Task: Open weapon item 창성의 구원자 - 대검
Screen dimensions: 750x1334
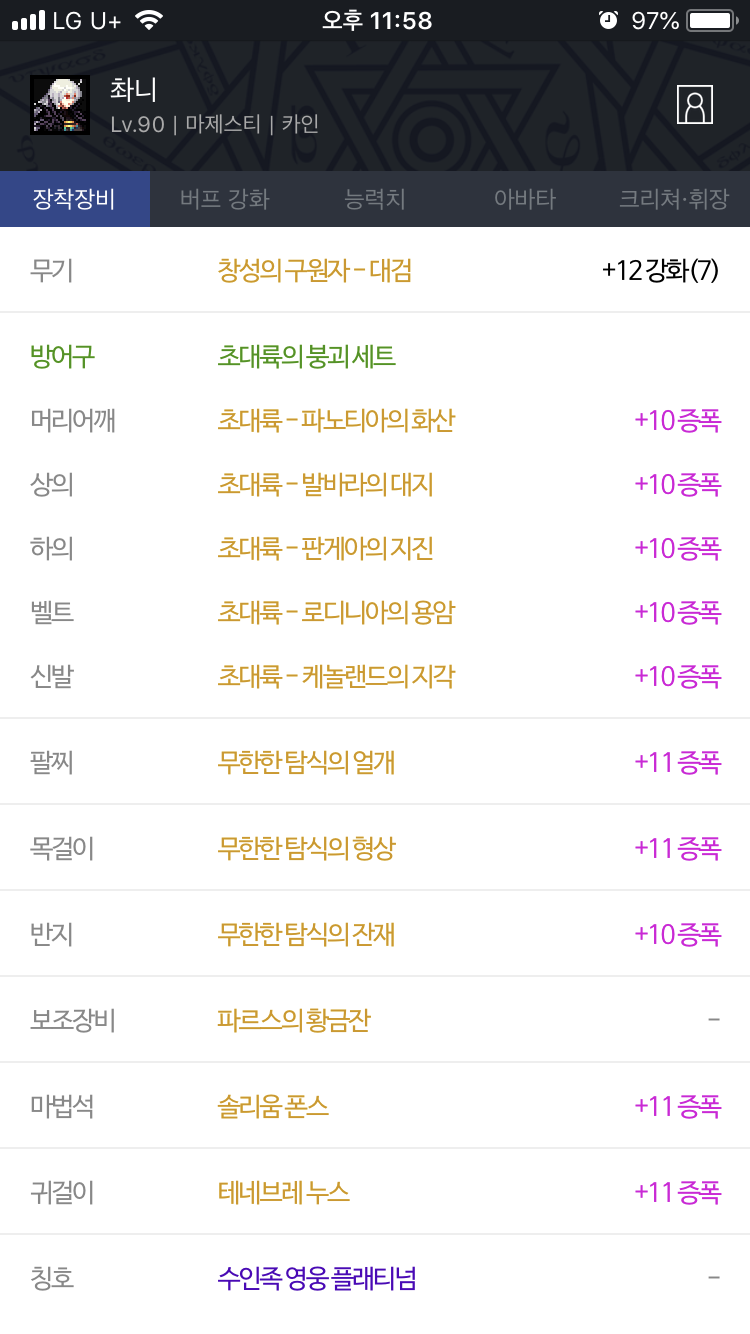Action: [x=315, y=270]
